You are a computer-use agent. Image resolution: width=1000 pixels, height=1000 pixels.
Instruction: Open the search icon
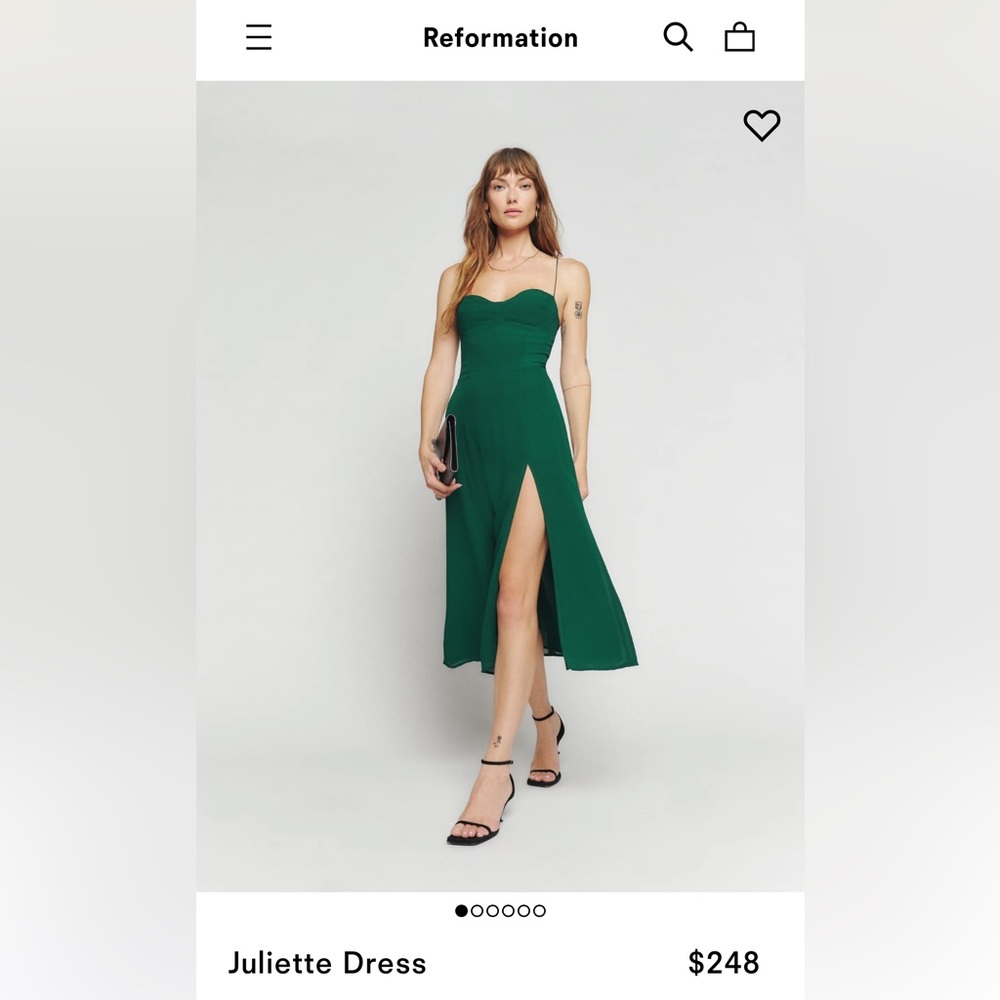click(x=678, y=38)
